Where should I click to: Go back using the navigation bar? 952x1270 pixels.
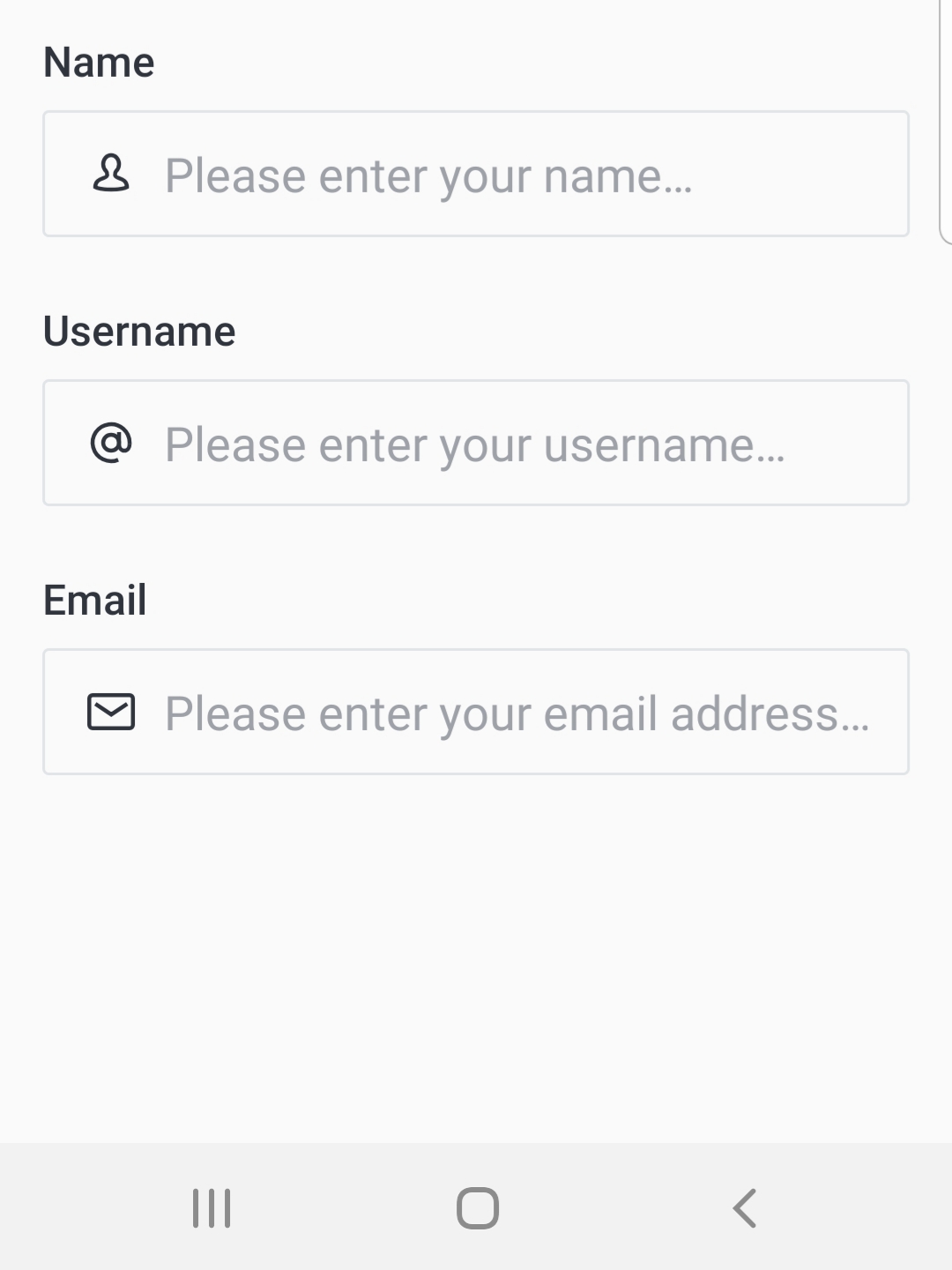tap(745, 1208)
